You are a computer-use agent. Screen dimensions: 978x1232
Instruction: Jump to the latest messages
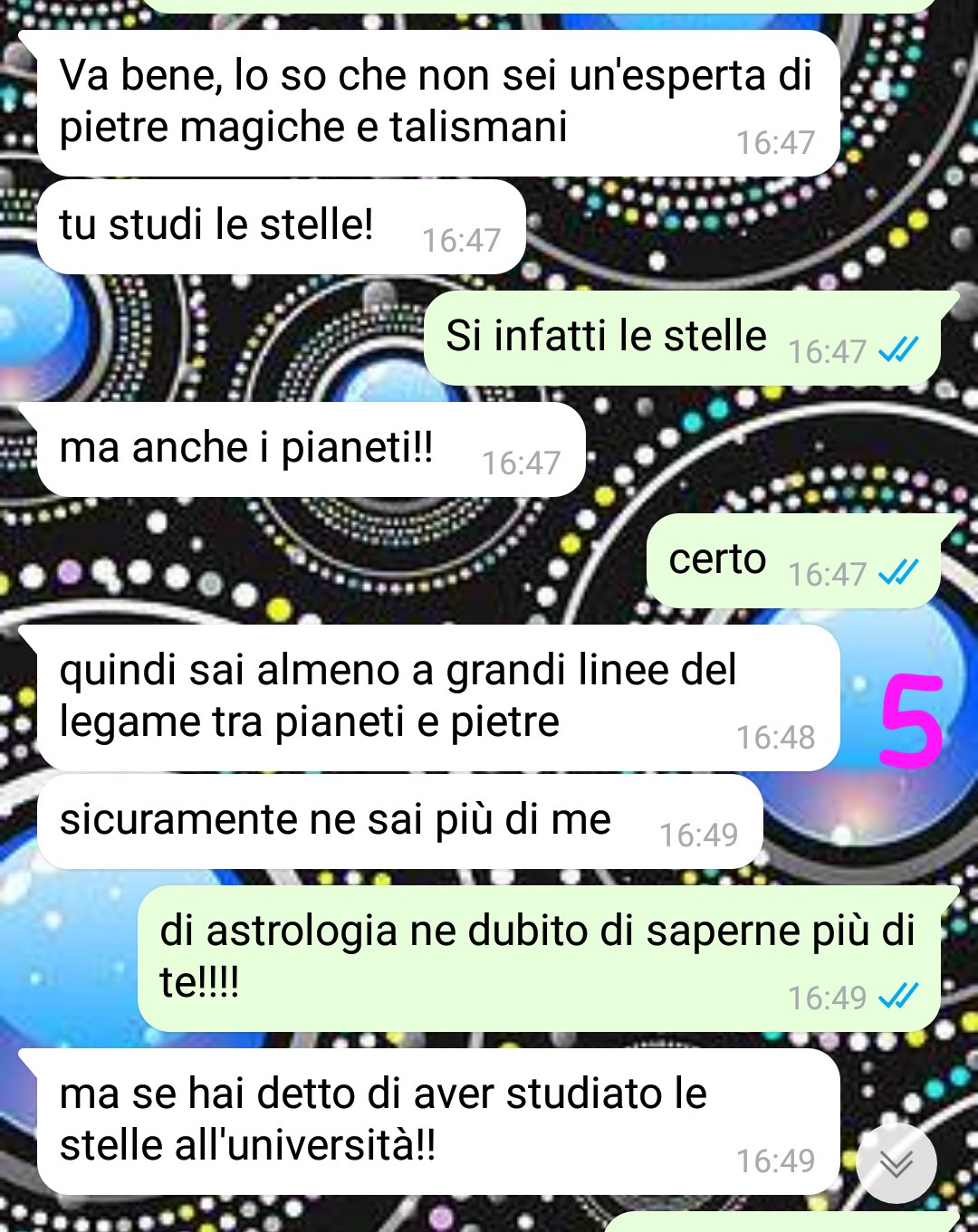click(896, 1163)
